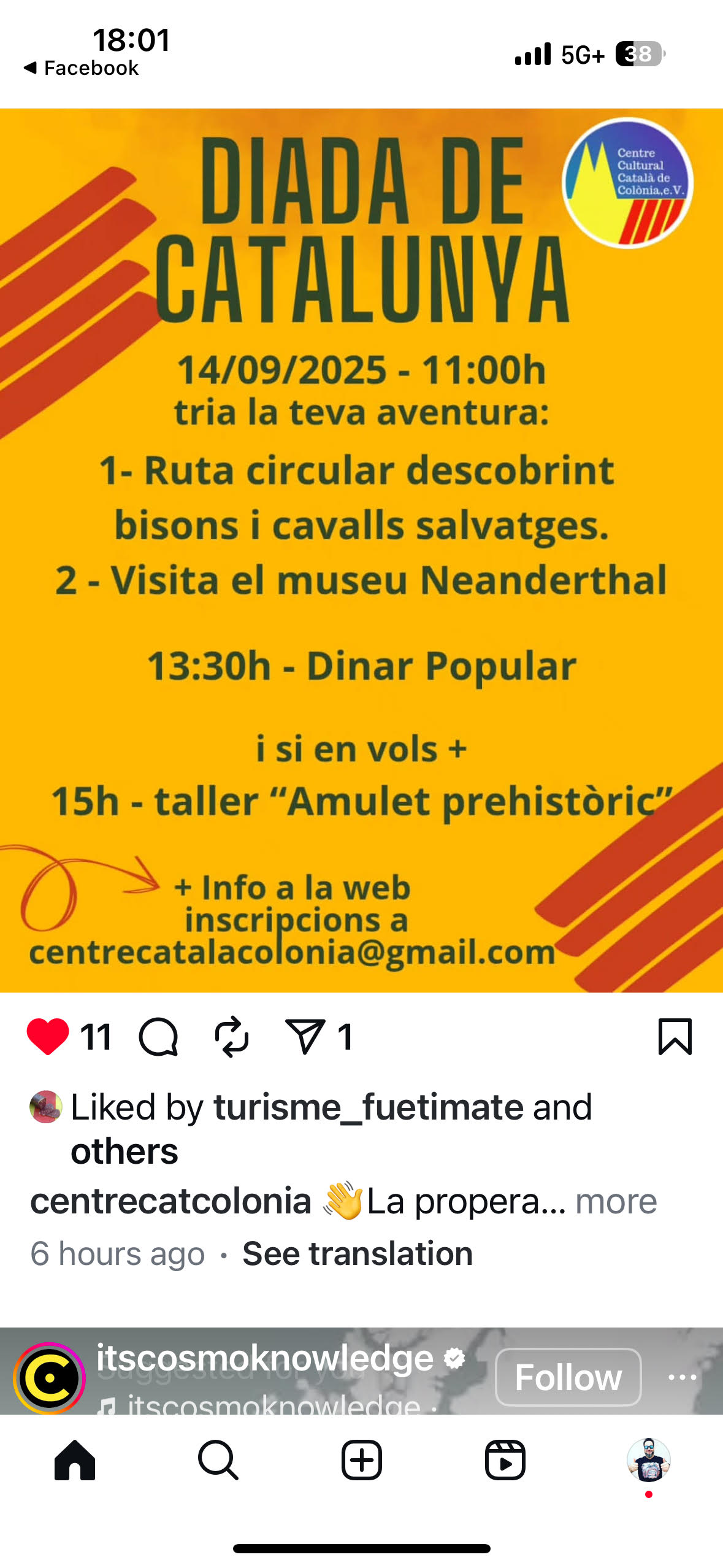The image size is (723, 1568).
Task: Open the itscosmoknowledge profile picture
Action: click(x=49, y=1378)
